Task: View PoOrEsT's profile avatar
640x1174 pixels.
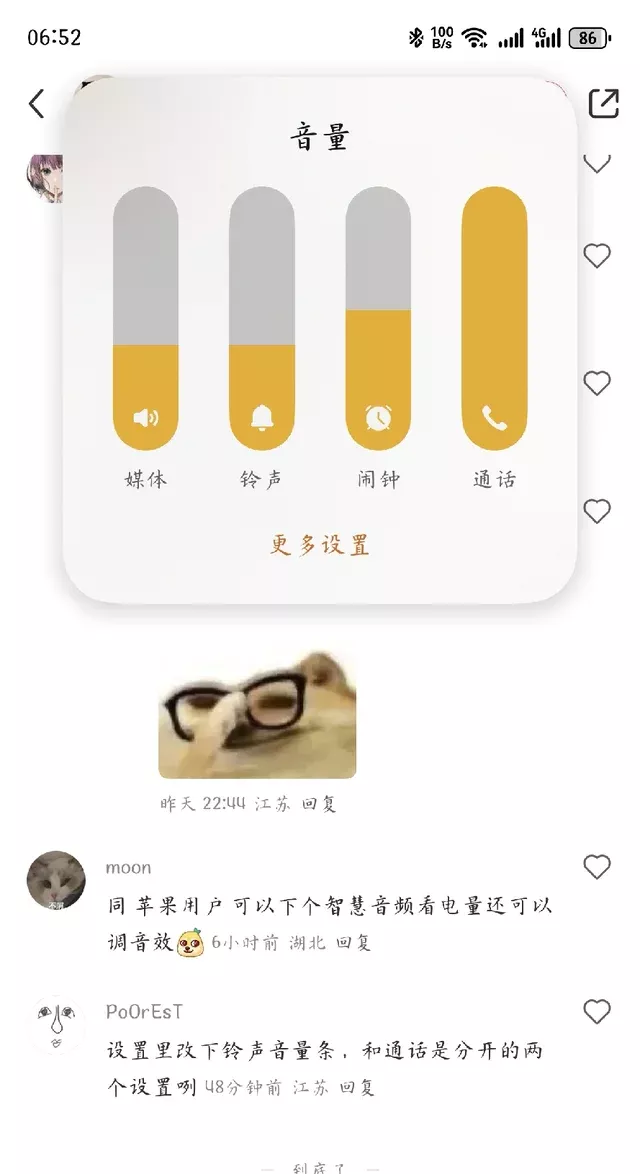Action: [x=55, y=1025]
